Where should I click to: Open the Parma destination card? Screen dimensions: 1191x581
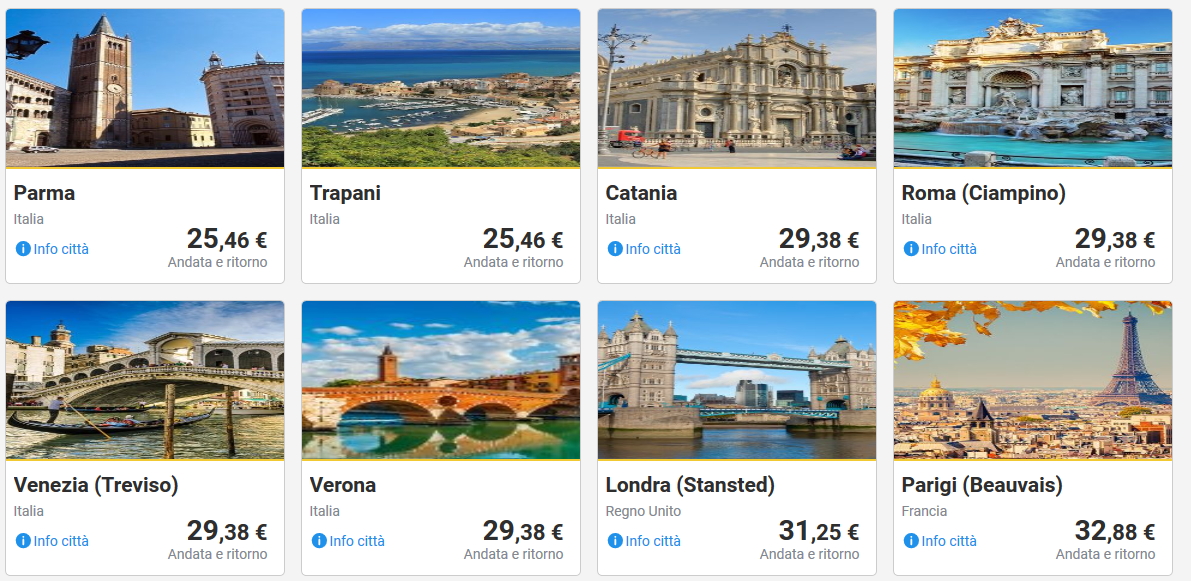tap(144, 90)
